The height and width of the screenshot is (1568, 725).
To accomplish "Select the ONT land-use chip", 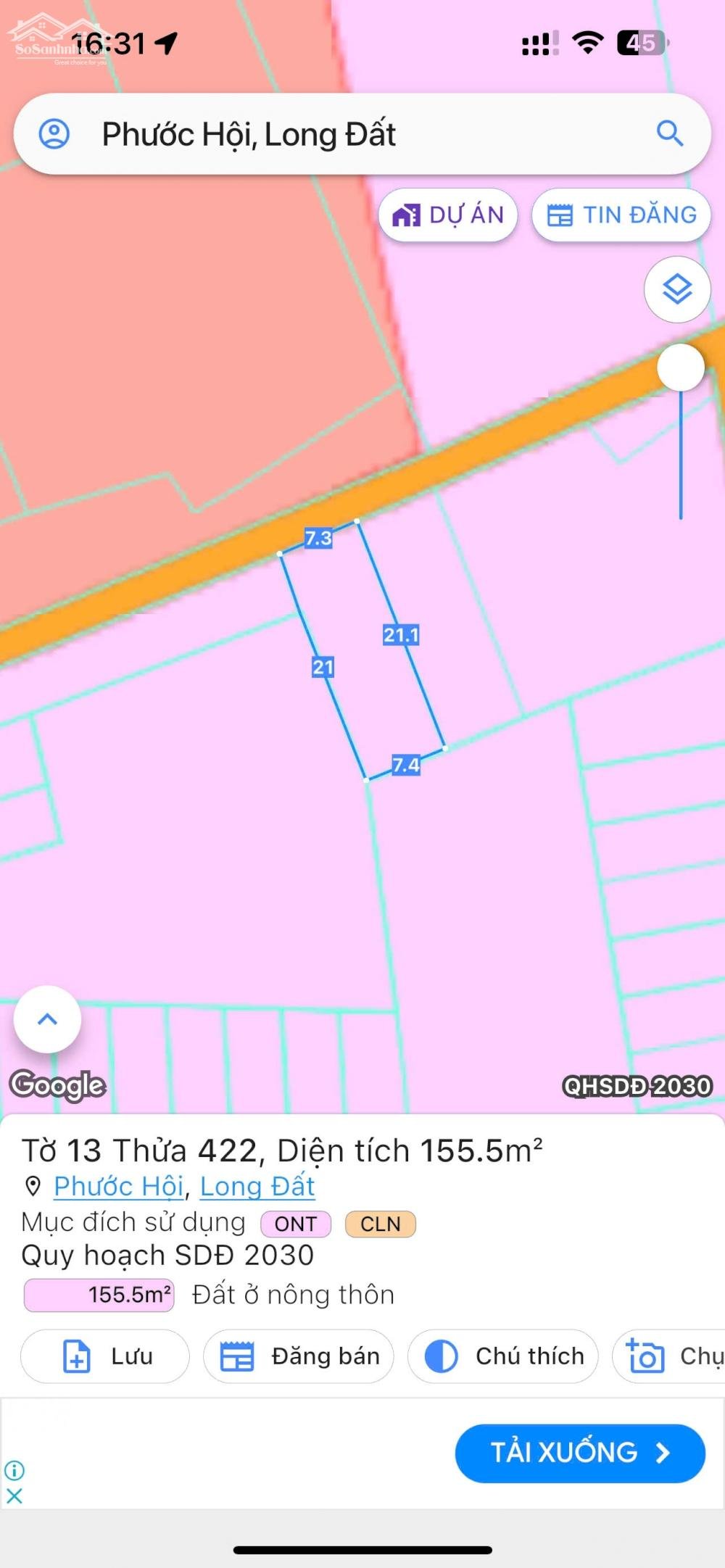I will pos(296,1224).
